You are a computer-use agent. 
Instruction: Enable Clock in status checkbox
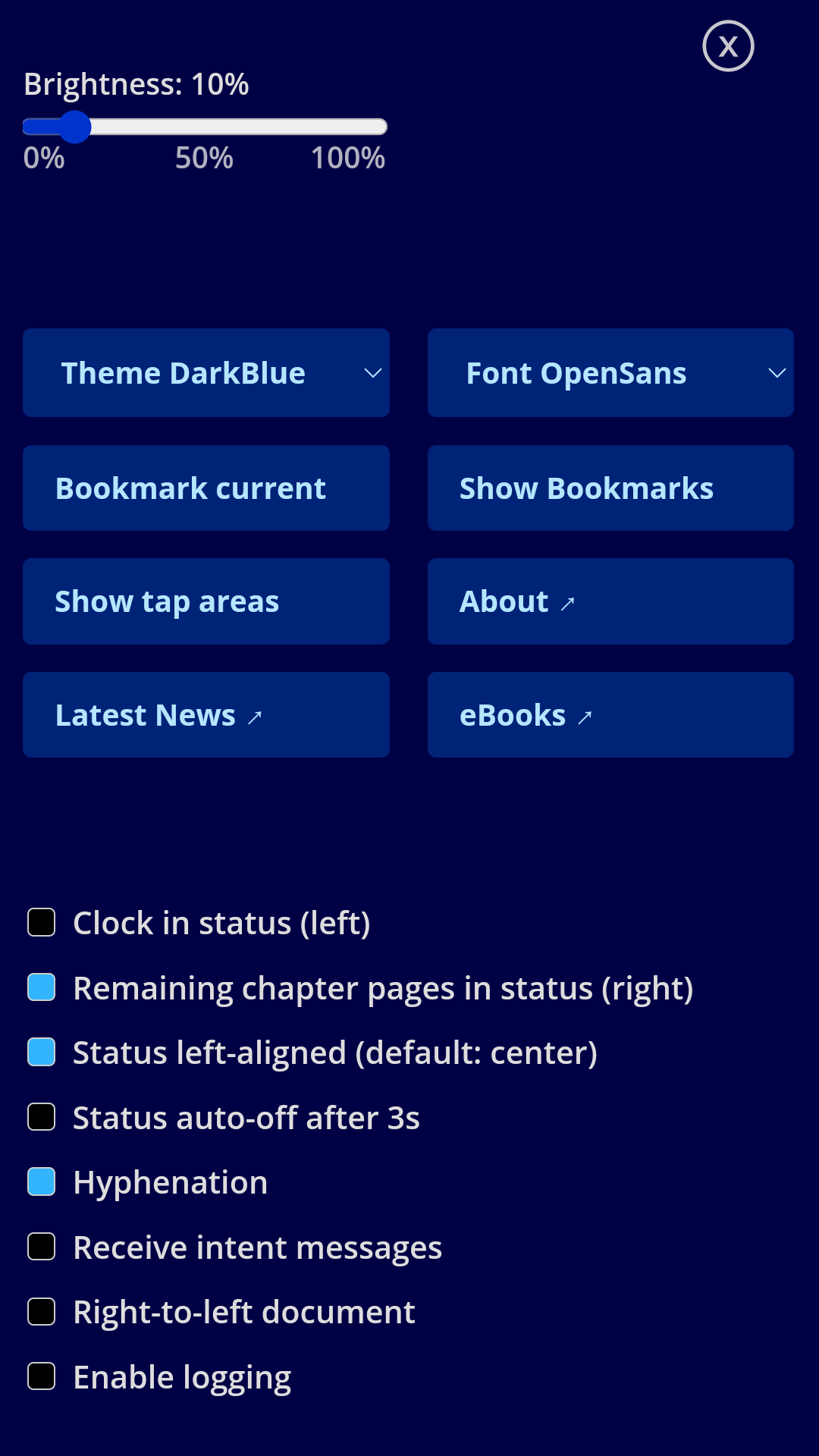42,923
